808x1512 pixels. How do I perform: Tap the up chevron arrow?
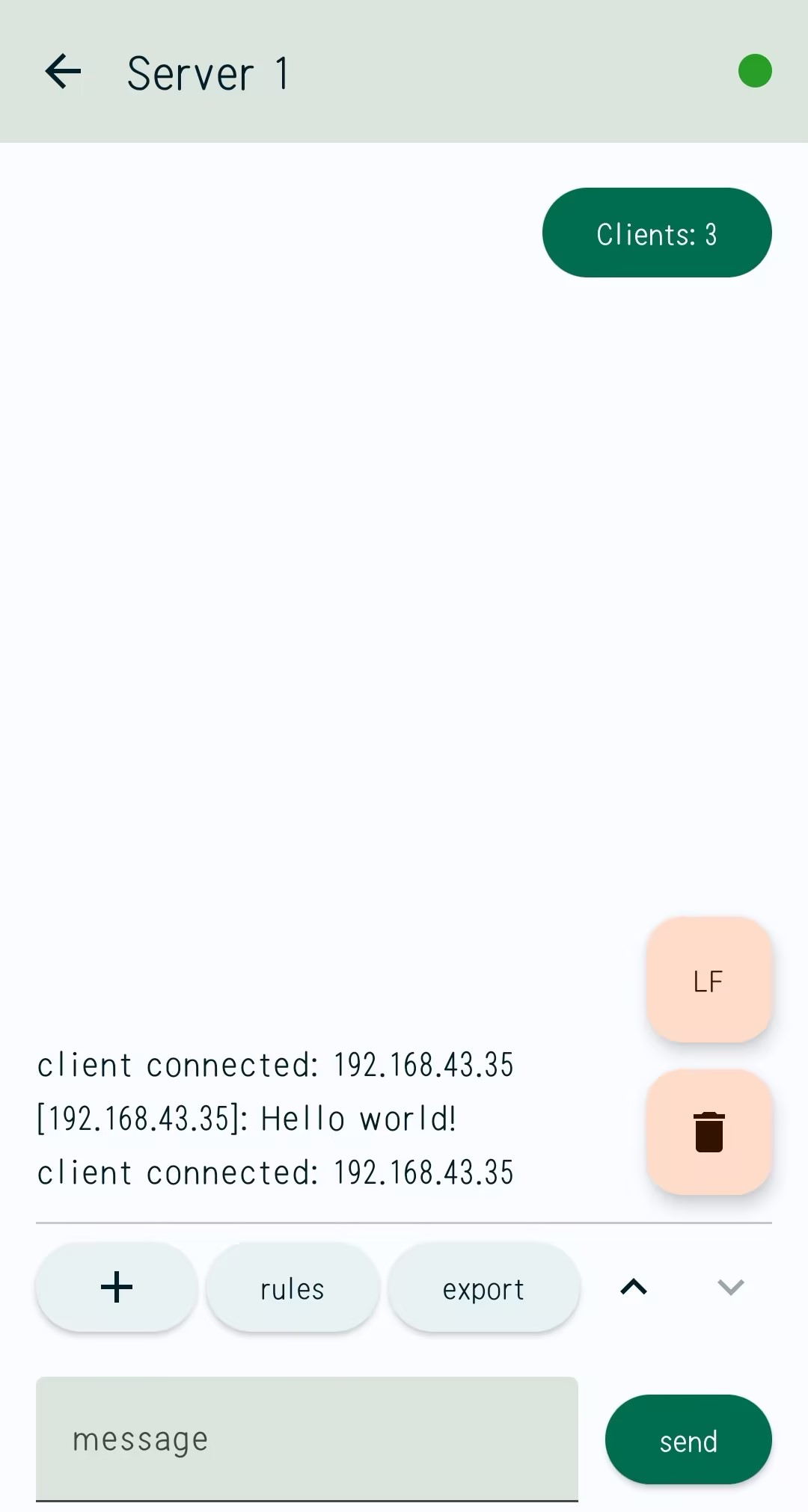click(x=634, y=1287)
